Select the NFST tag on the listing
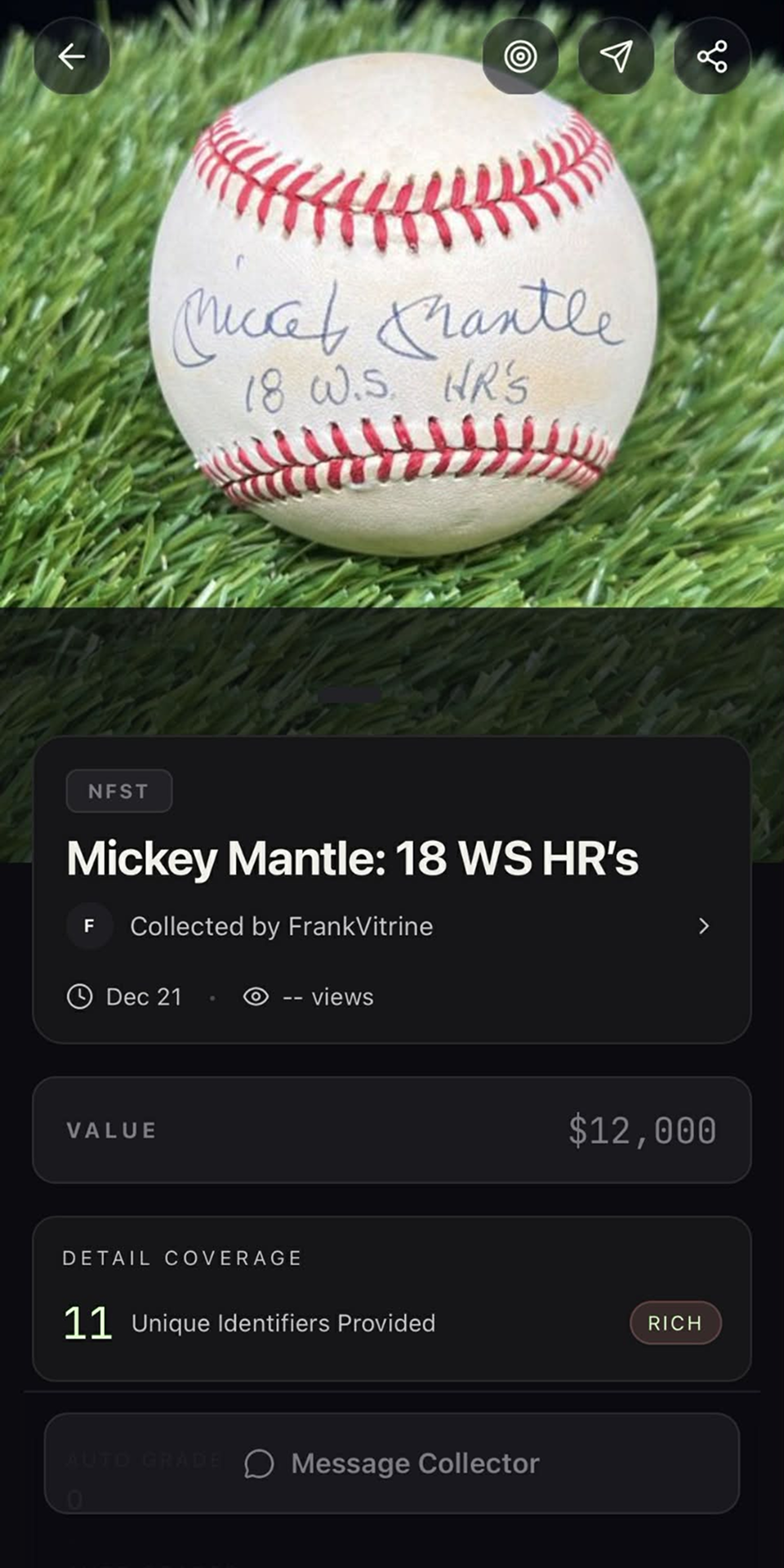This screenshot has height=1568, width=784. 118,791
